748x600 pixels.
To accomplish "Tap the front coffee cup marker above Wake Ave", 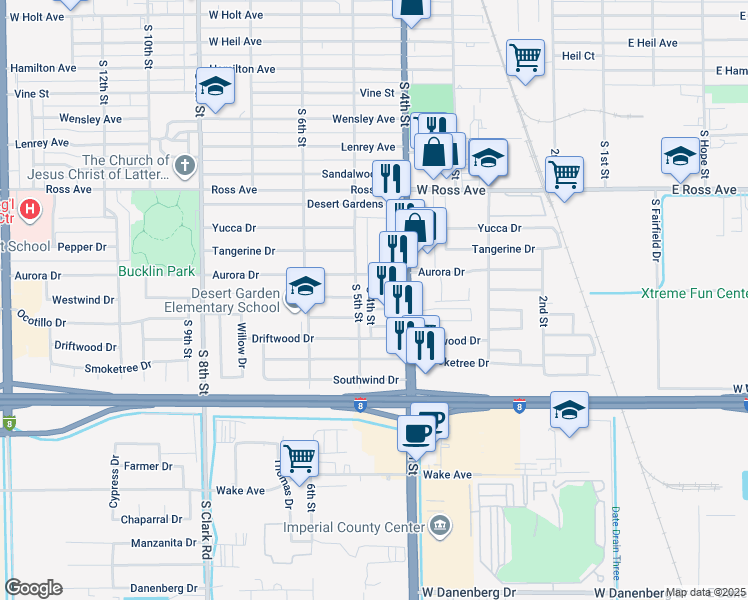I will (x=416, y=434).
